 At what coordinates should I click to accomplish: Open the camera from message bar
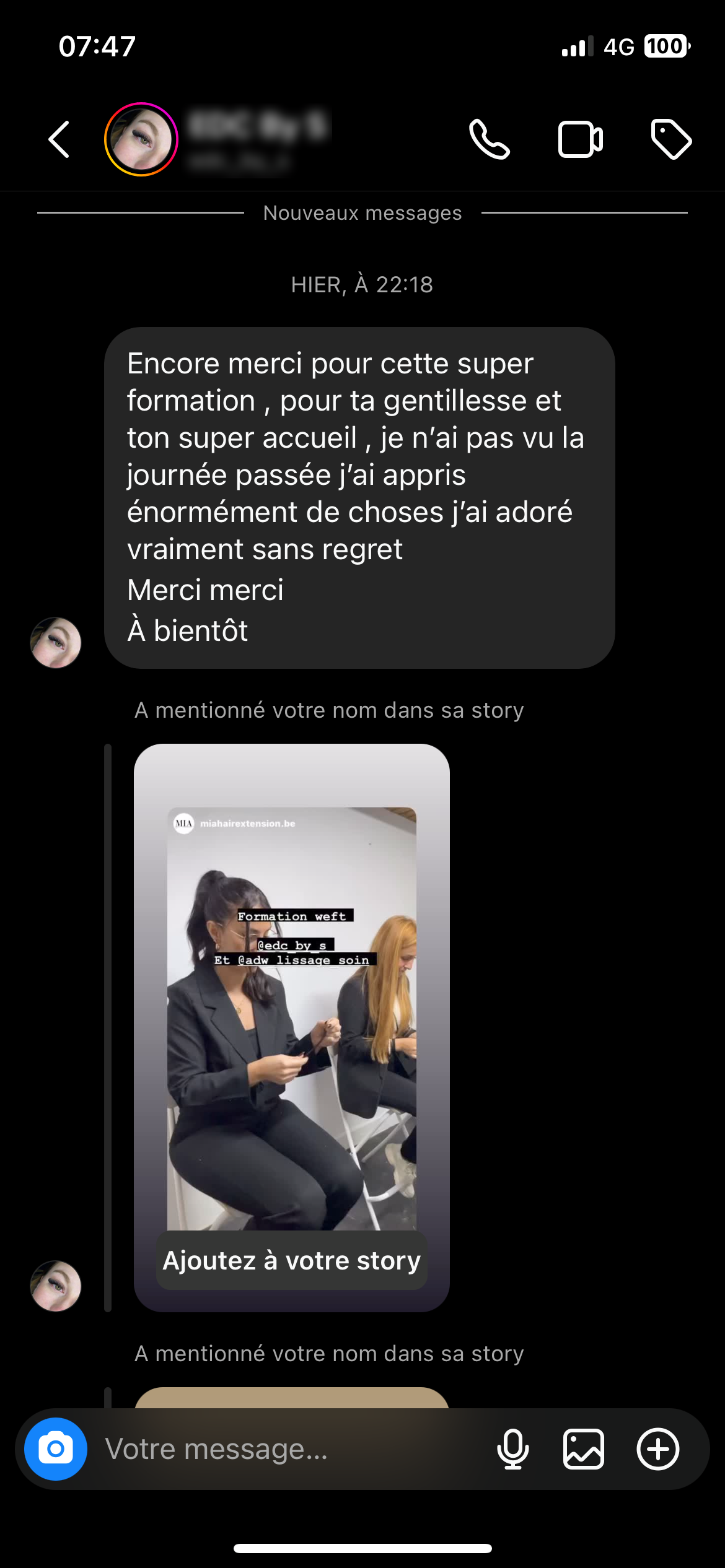click(56, 1449)
